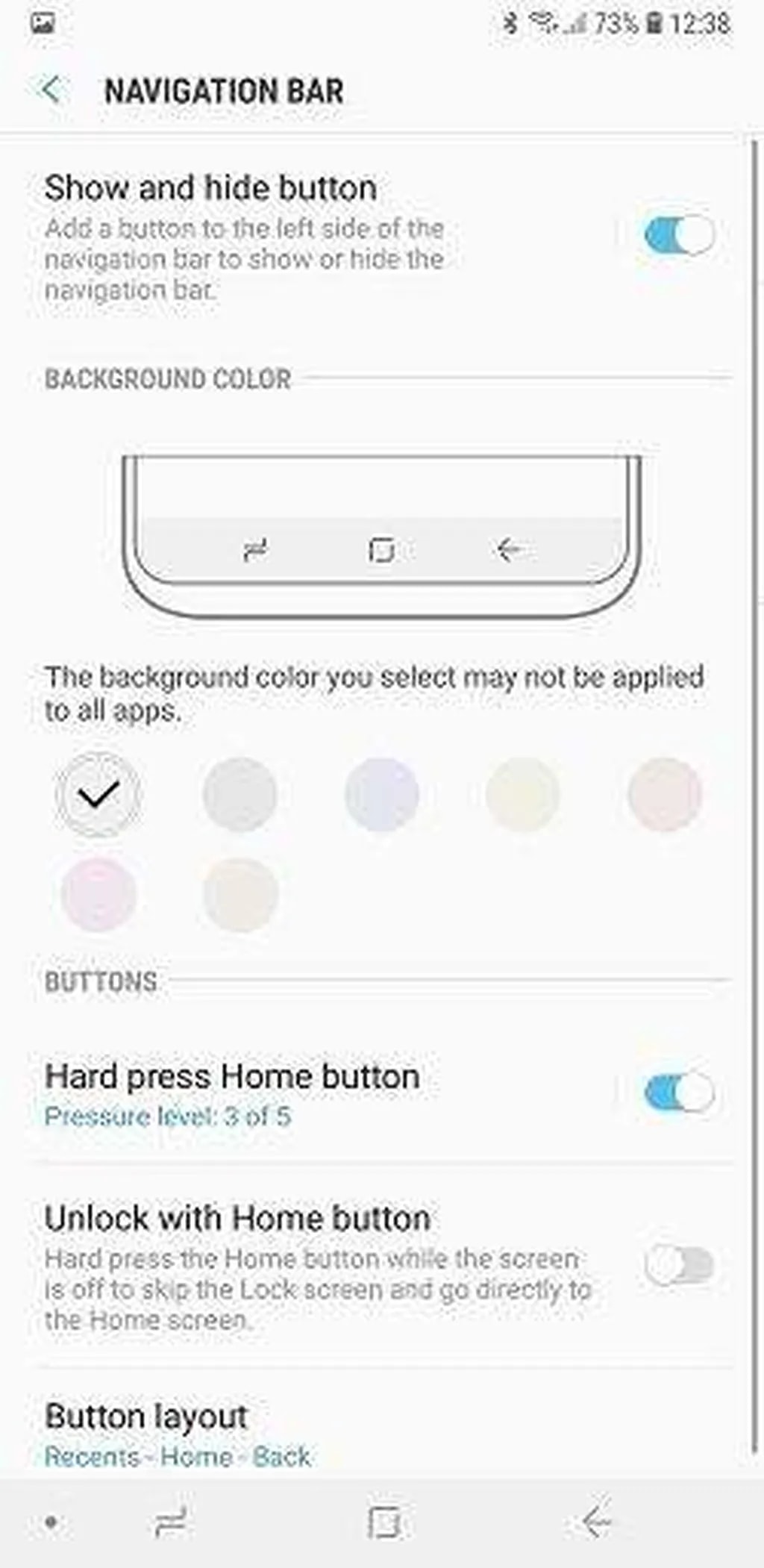
Task: Choose the light rose color in first row
Action: click(x=664, y=794)
